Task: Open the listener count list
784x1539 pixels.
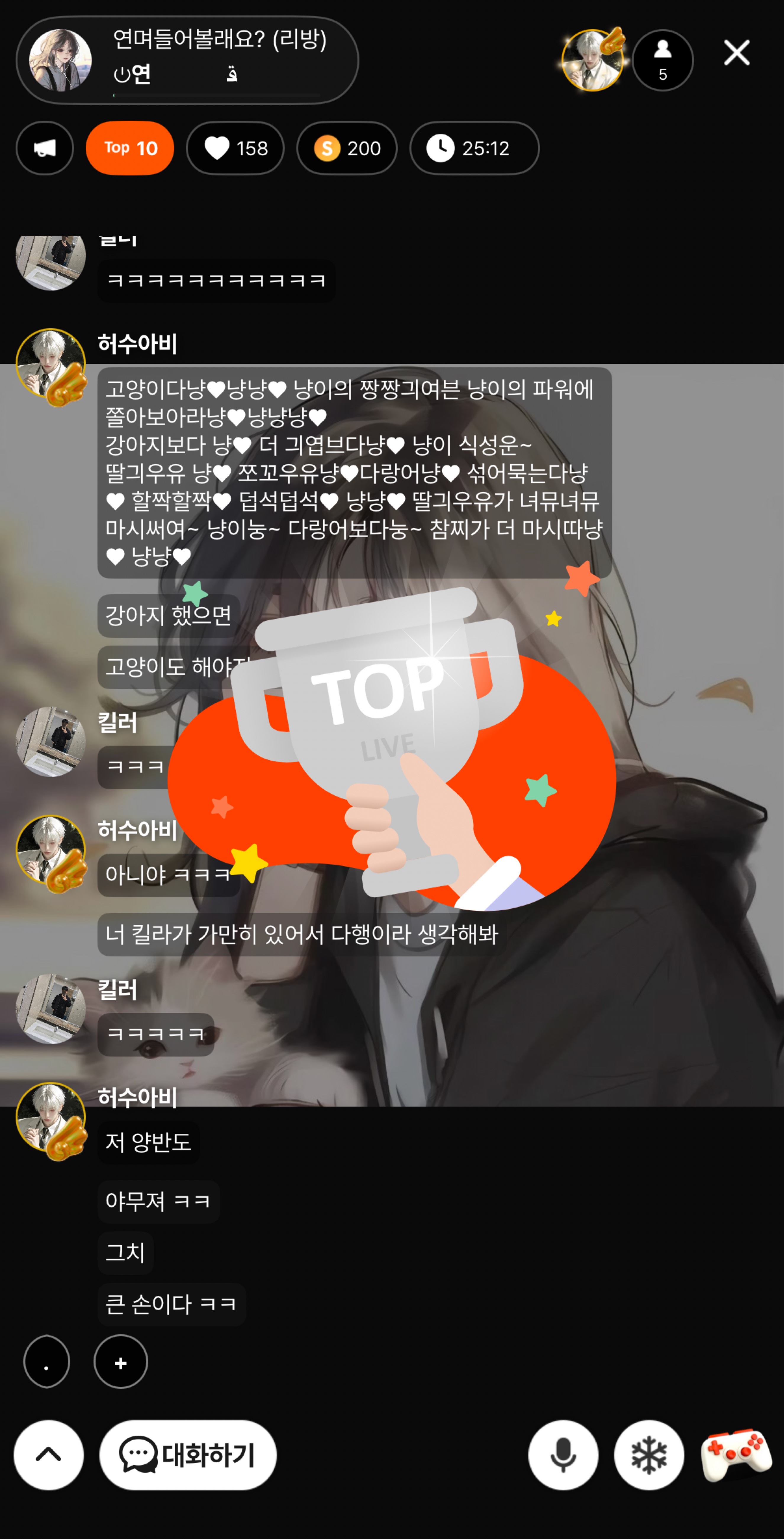Action: (662, 60)
